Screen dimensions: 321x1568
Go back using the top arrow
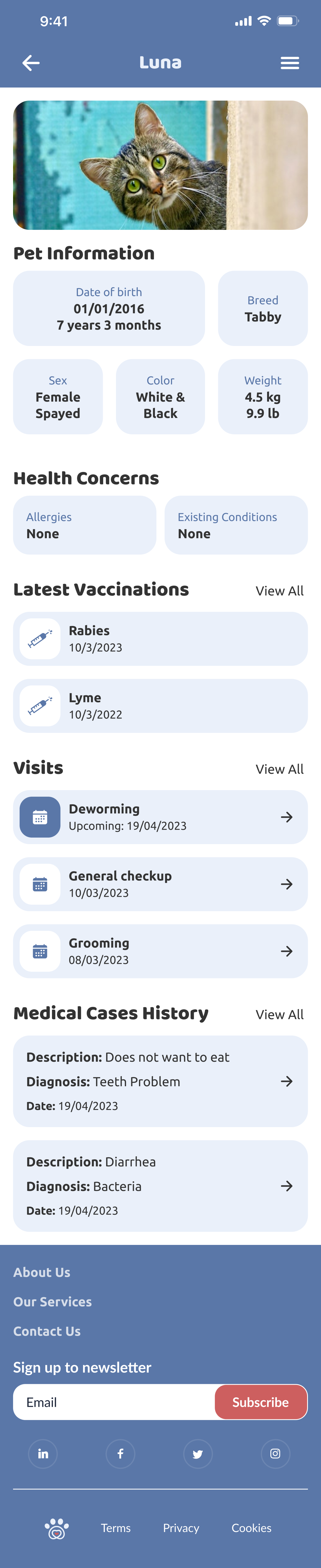pos(31,63)
